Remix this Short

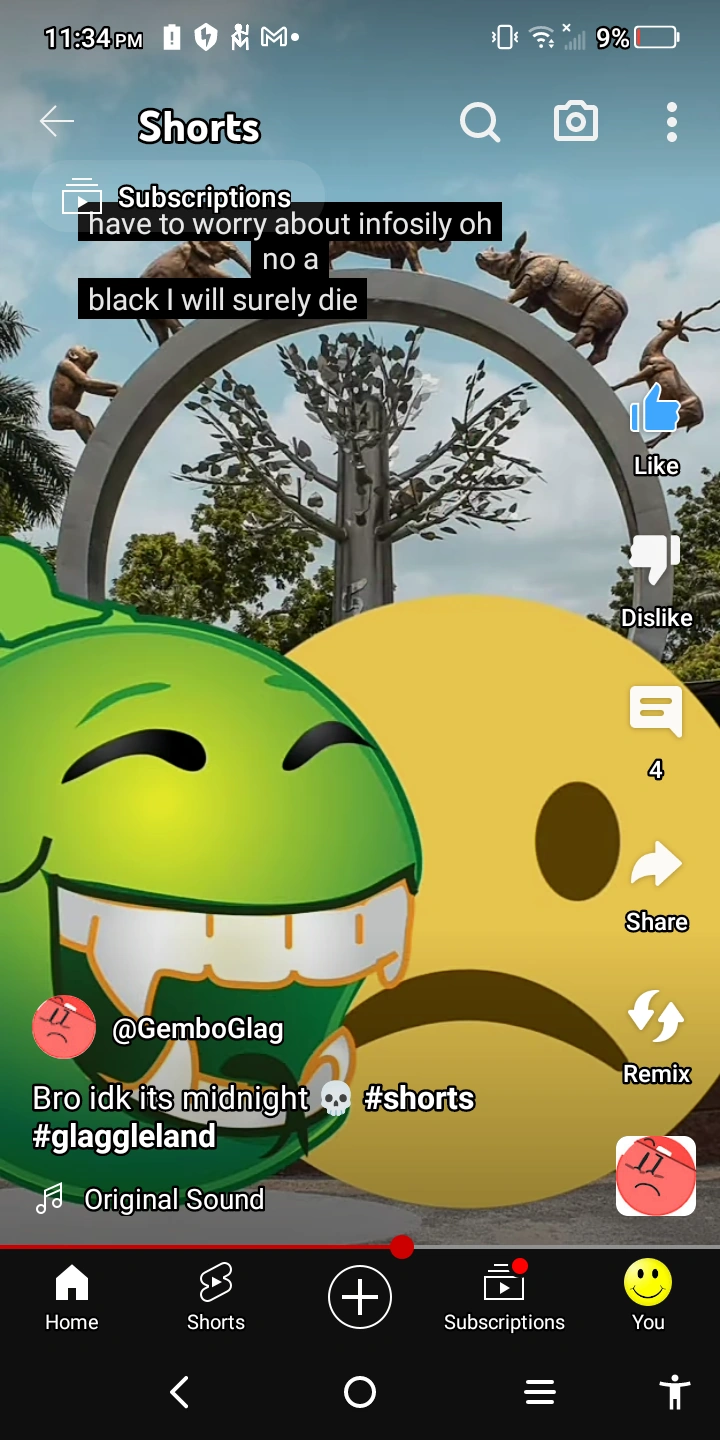point(656,1018)
